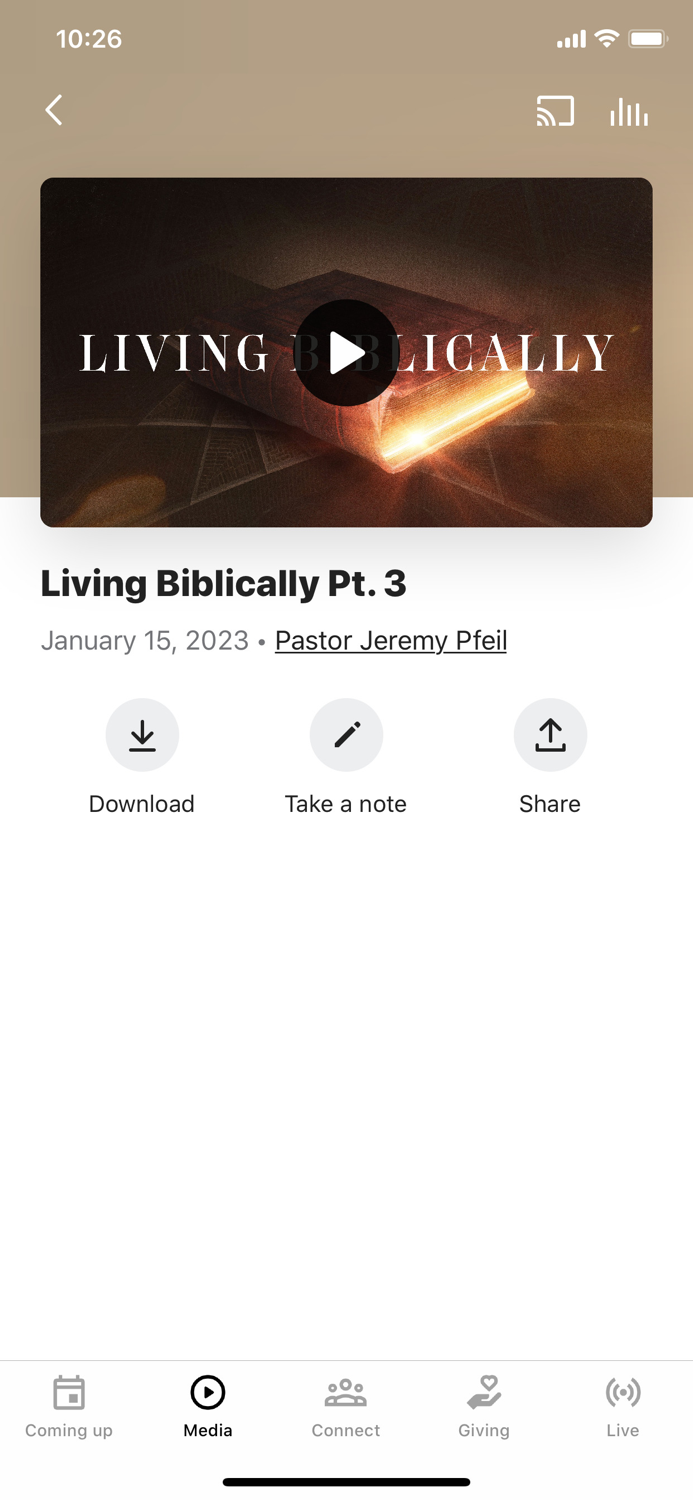Play the Living Biblically video

(346, 353)
